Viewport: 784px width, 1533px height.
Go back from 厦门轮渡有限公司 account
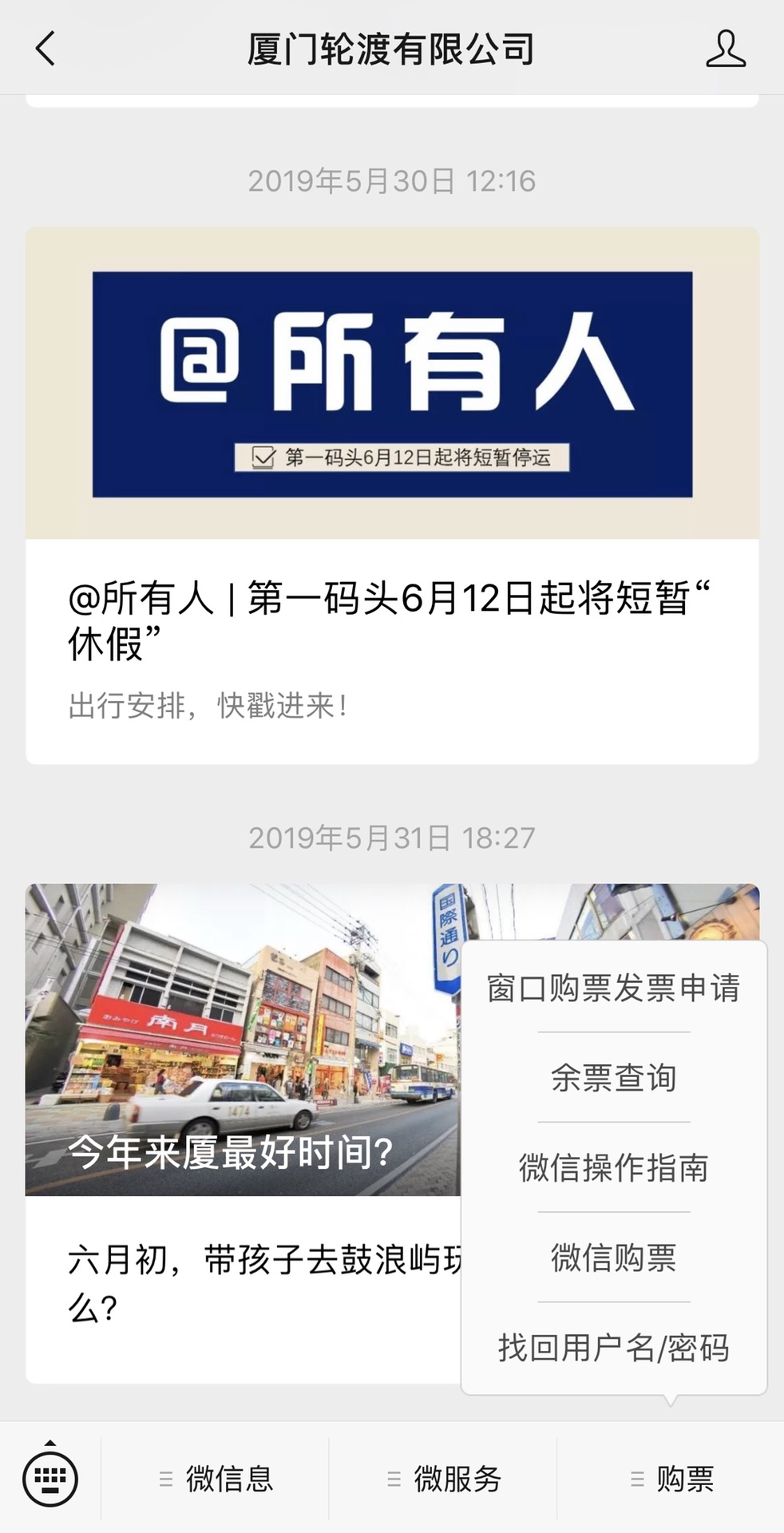point(46,48)
